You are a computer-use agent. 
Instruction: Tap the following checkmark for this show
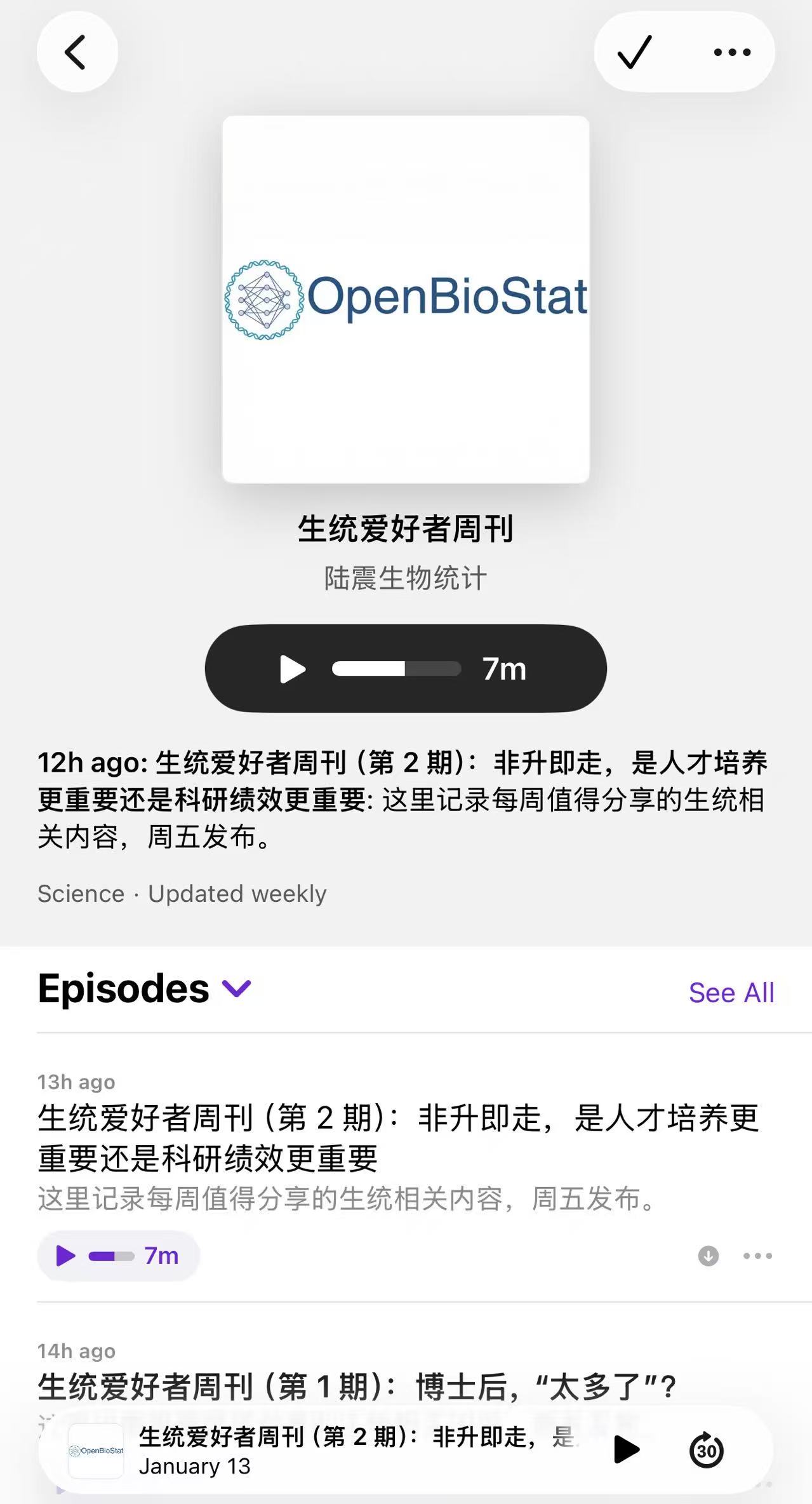pyautogui.click(x=635, y=52)
